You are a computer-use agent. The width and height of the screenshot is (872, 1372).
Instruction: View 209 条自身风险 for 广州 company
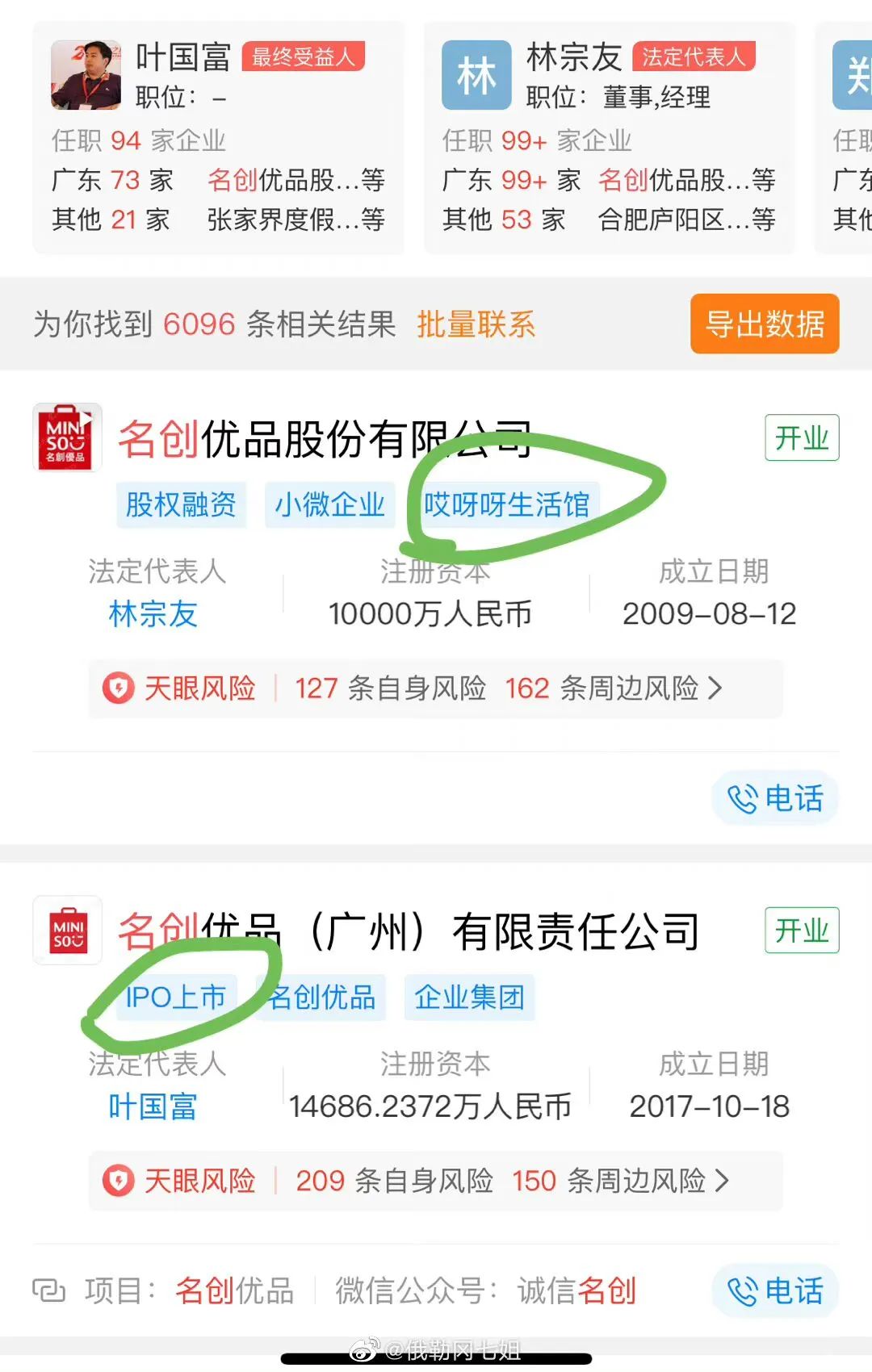(x=394, y=1181)
